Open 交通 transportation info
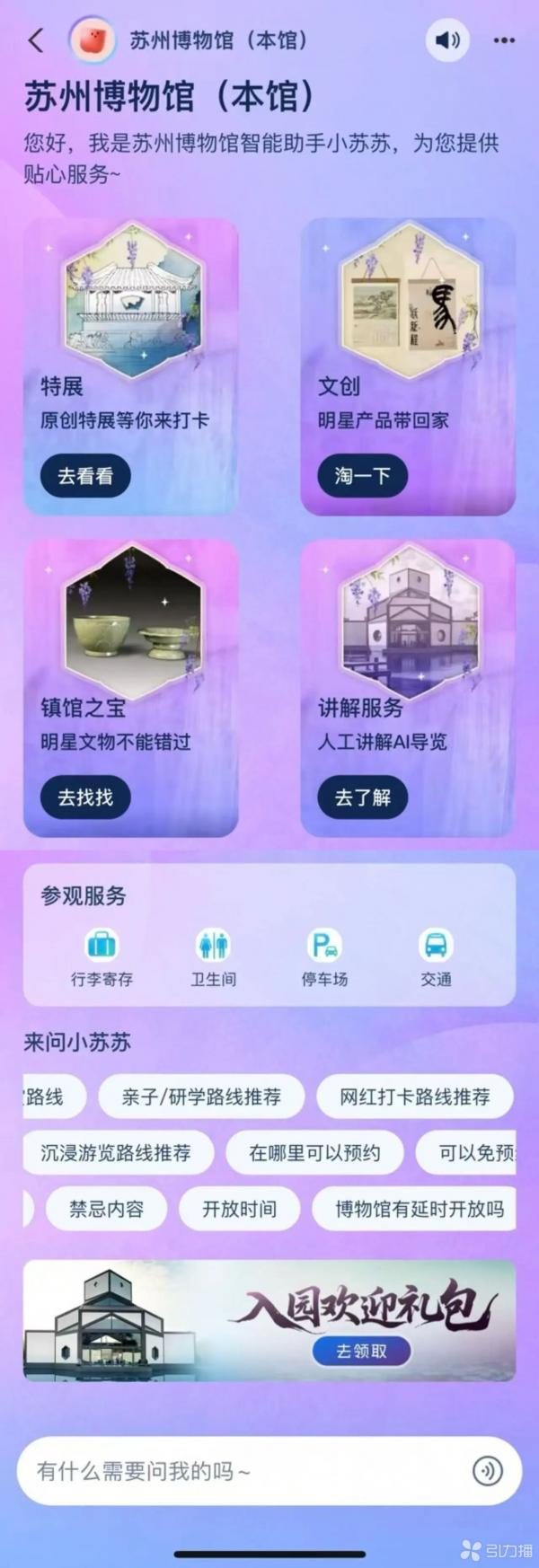Screen dimensions: 539x1568 pyautogui.click(x=436, y=958)
